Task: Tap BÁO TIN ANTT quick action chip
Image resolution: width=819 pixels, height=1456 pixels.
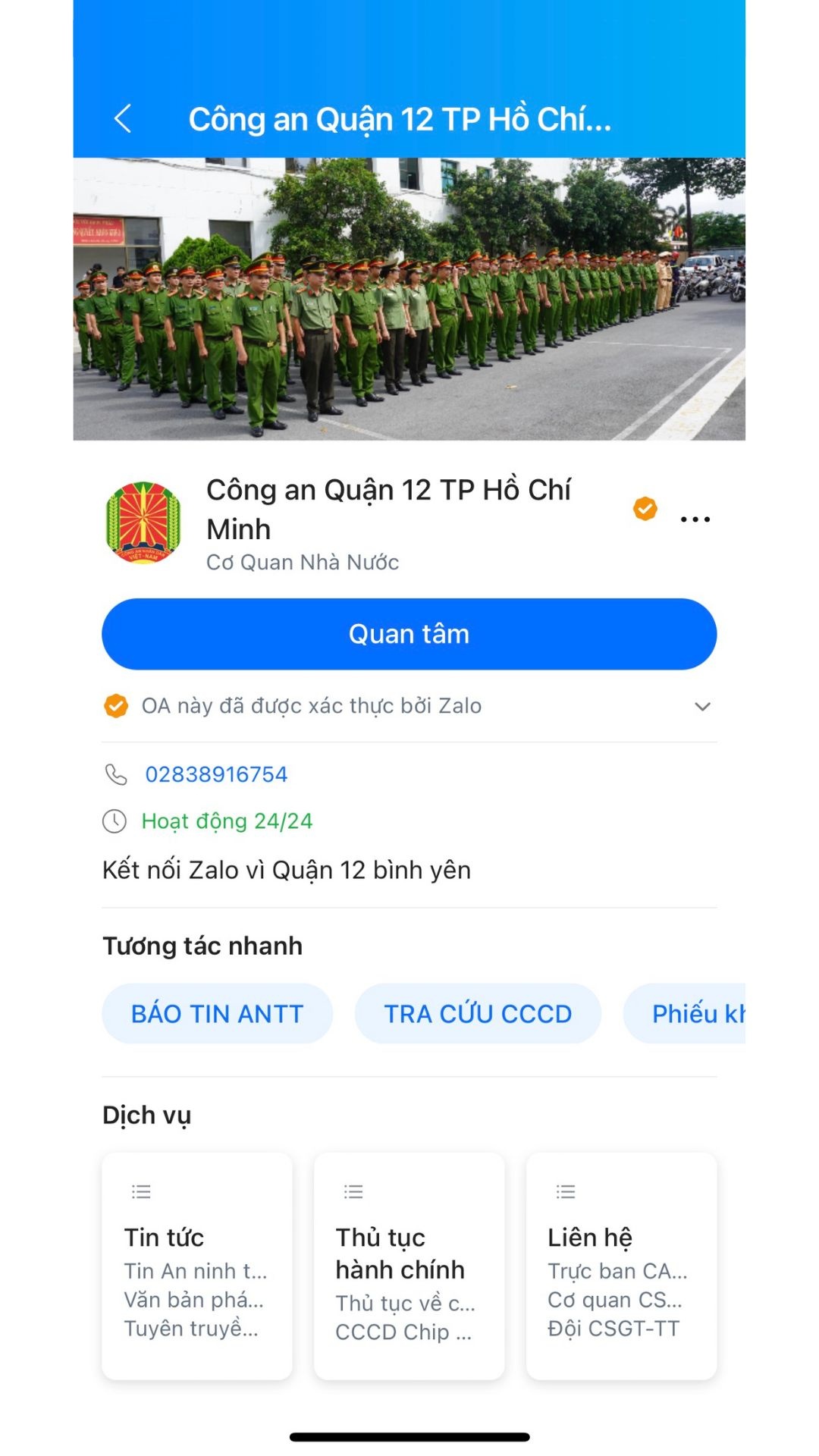Action: tap(216, 1013)
